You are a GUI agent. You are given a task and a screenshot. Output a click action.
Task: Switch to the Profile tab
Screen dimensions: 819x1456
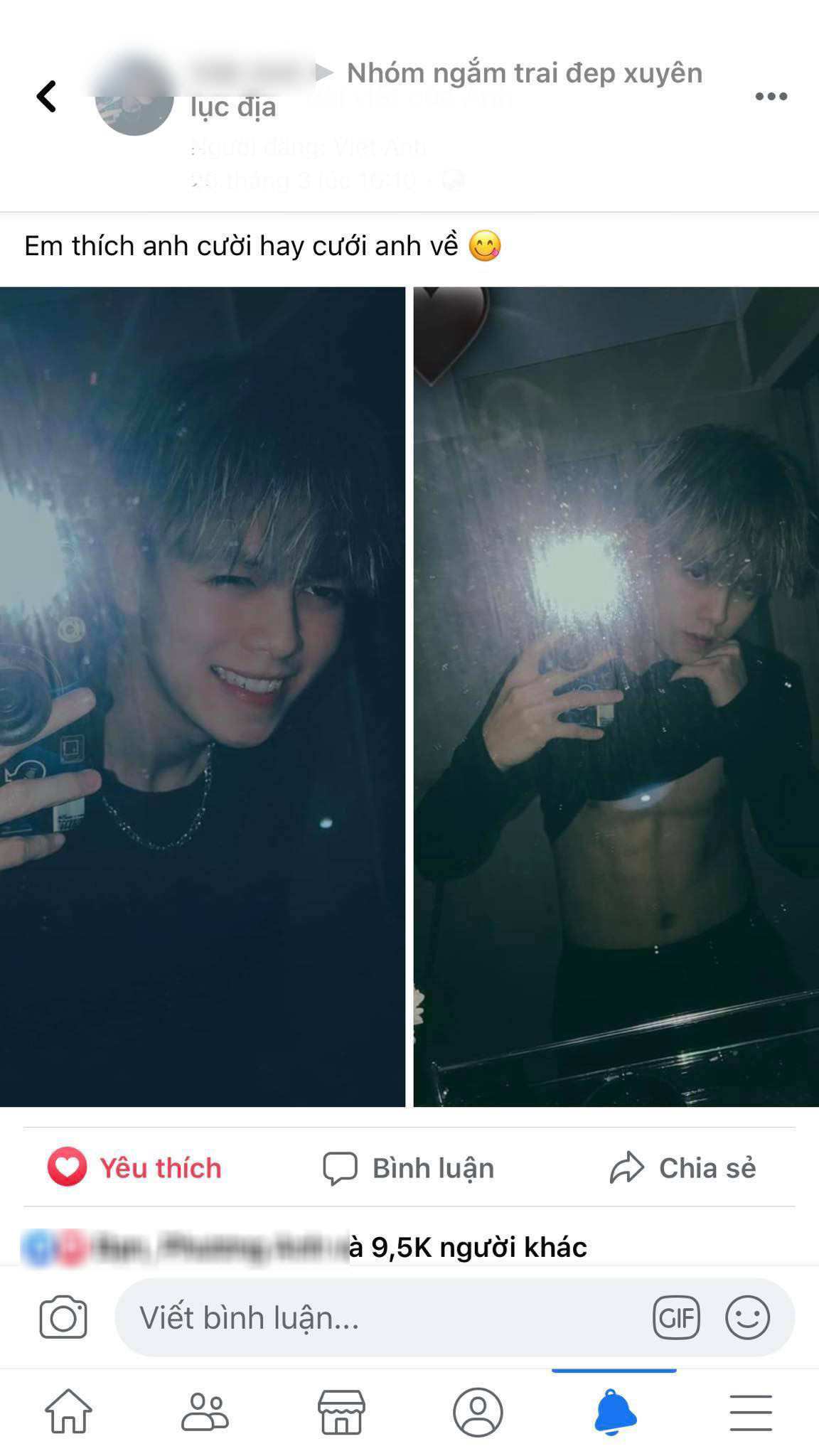coord(478,1411)
